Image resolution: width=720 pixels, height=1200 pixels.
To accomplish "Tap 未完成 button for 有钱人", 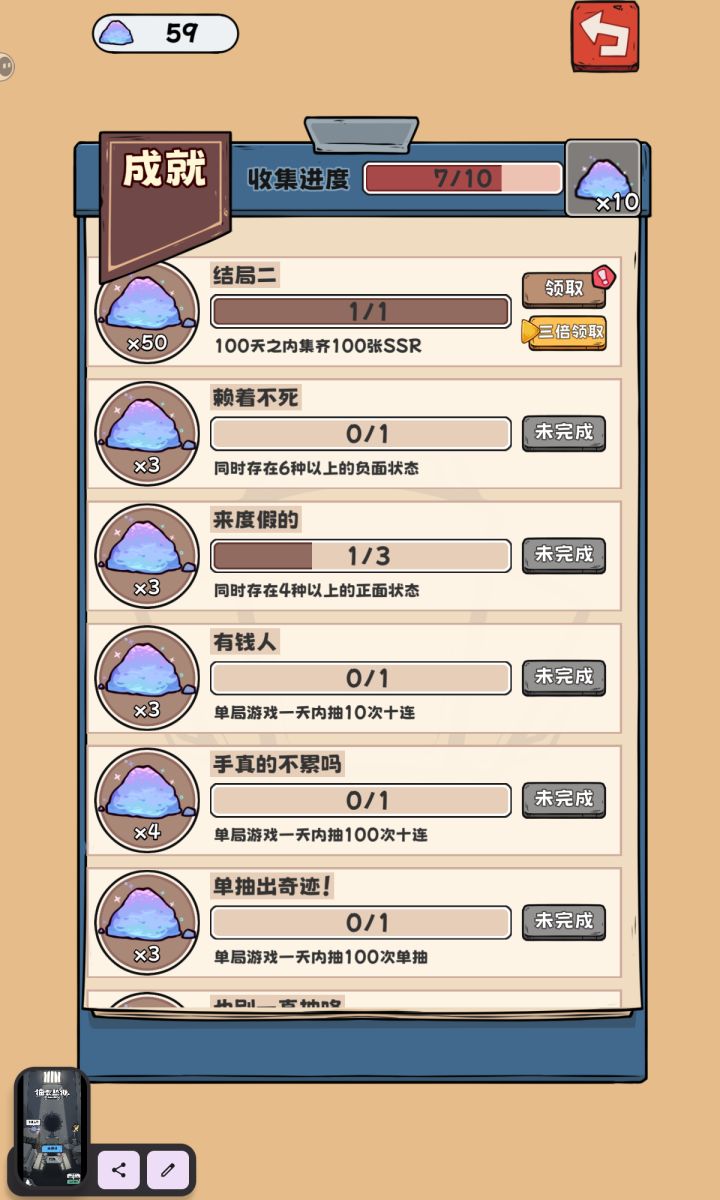I will click(x=563, y=678).
